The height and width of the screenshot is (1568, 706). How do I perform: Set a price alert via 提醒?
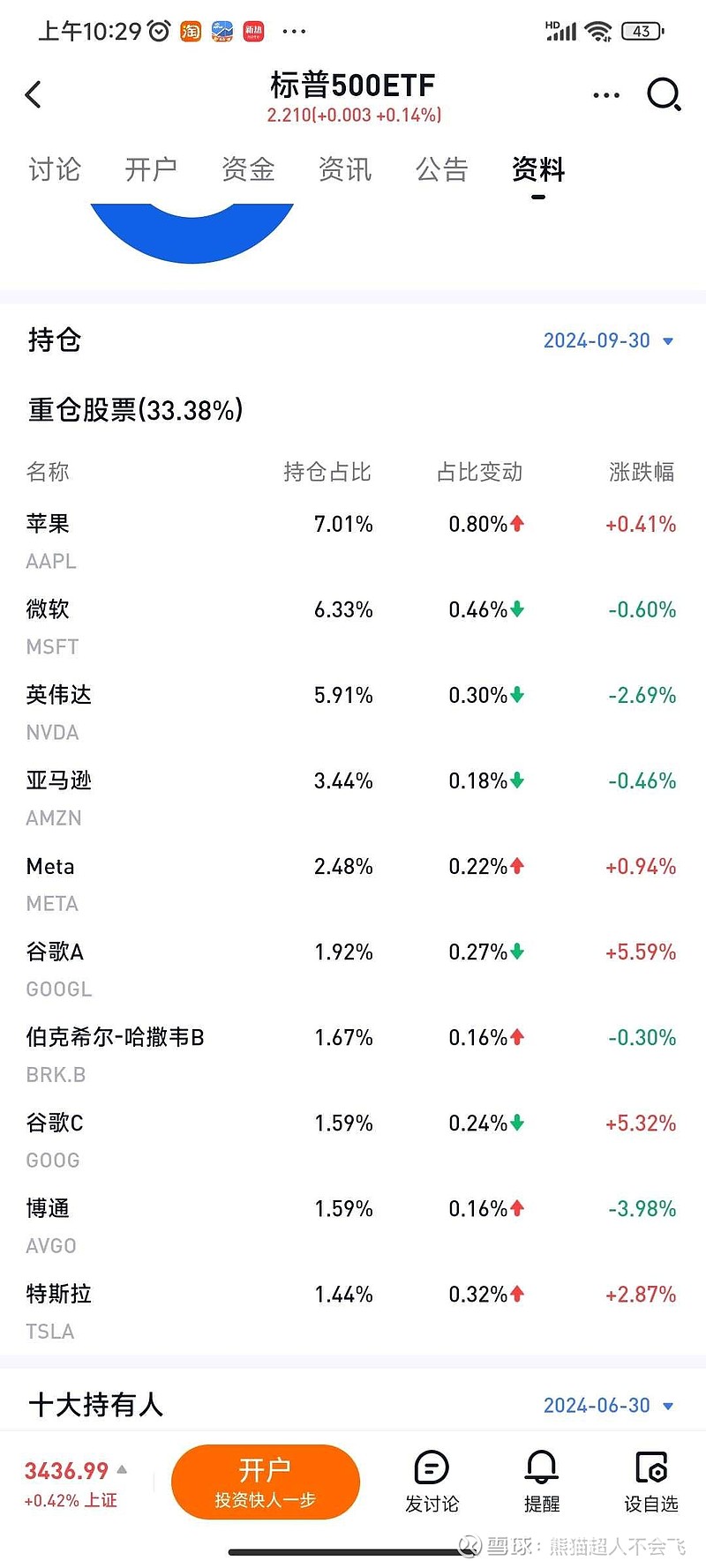click(542, 1482)
